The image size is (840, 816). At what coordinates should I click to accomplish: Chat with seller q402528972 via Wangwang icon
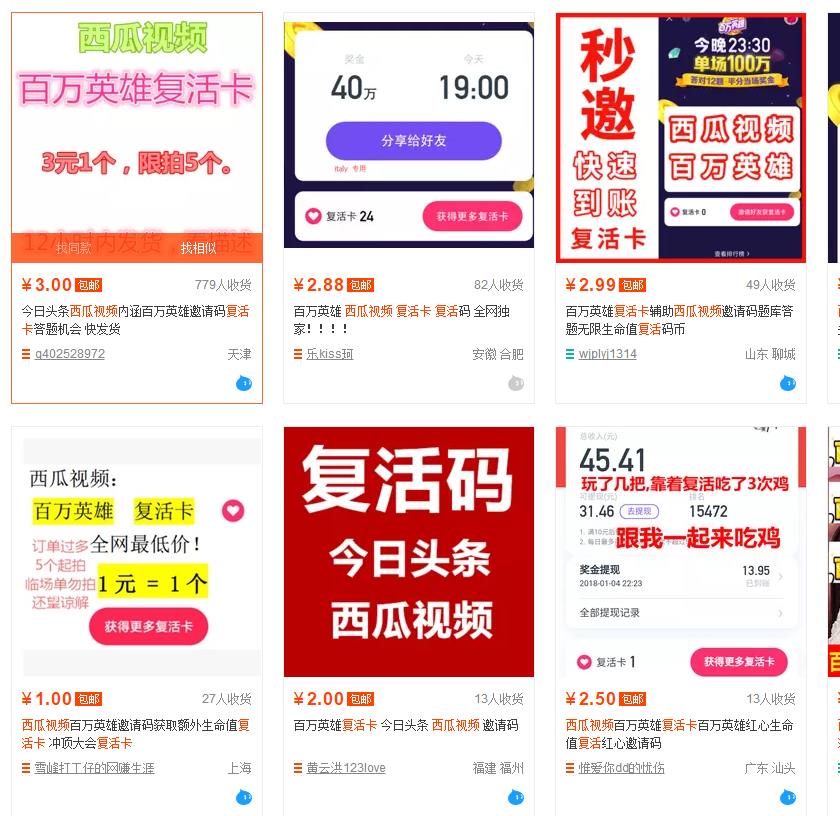pyautogui.click(x=244, y=383)
